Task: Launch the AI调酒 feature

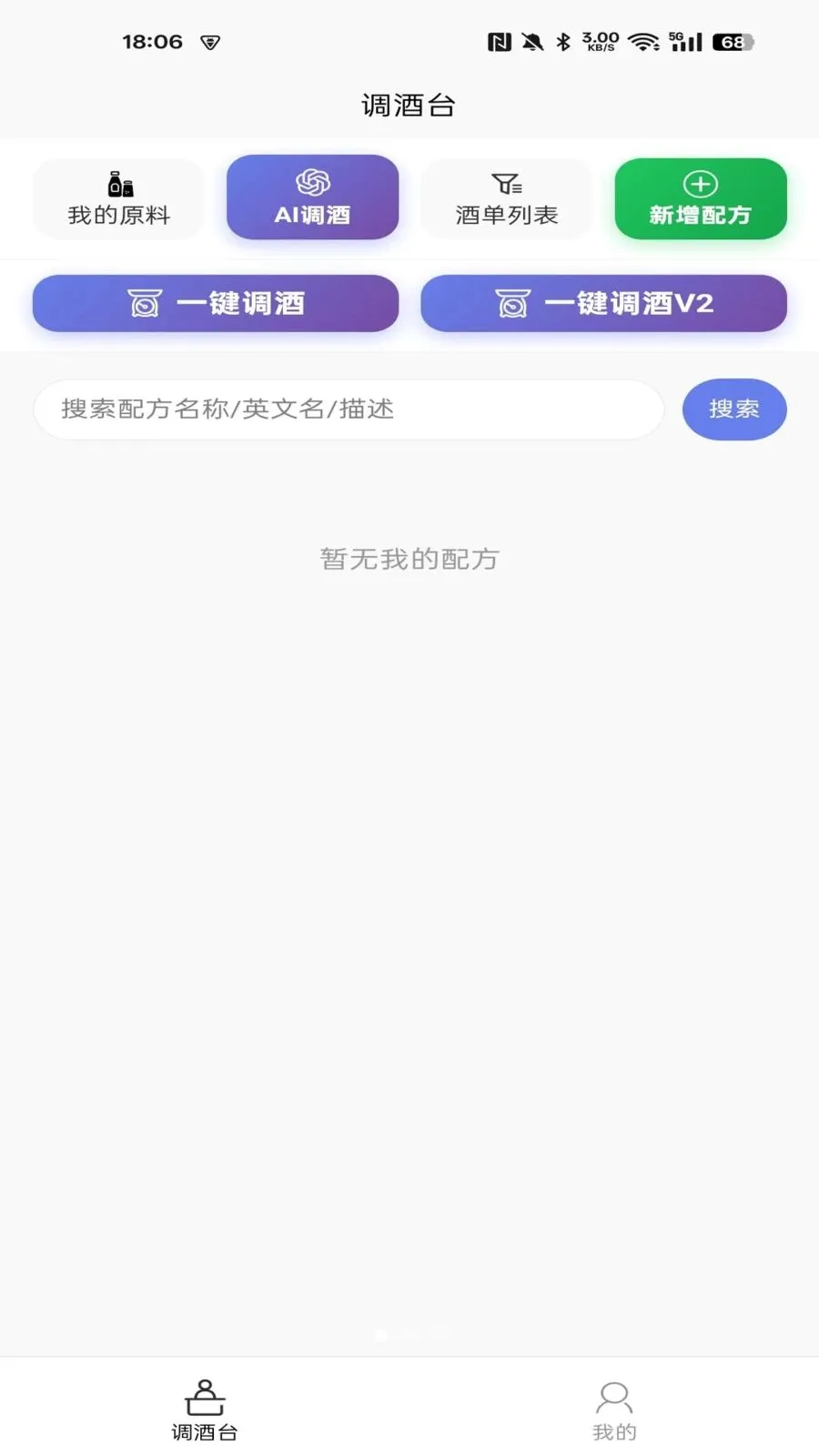Action: tap(312, 197)
